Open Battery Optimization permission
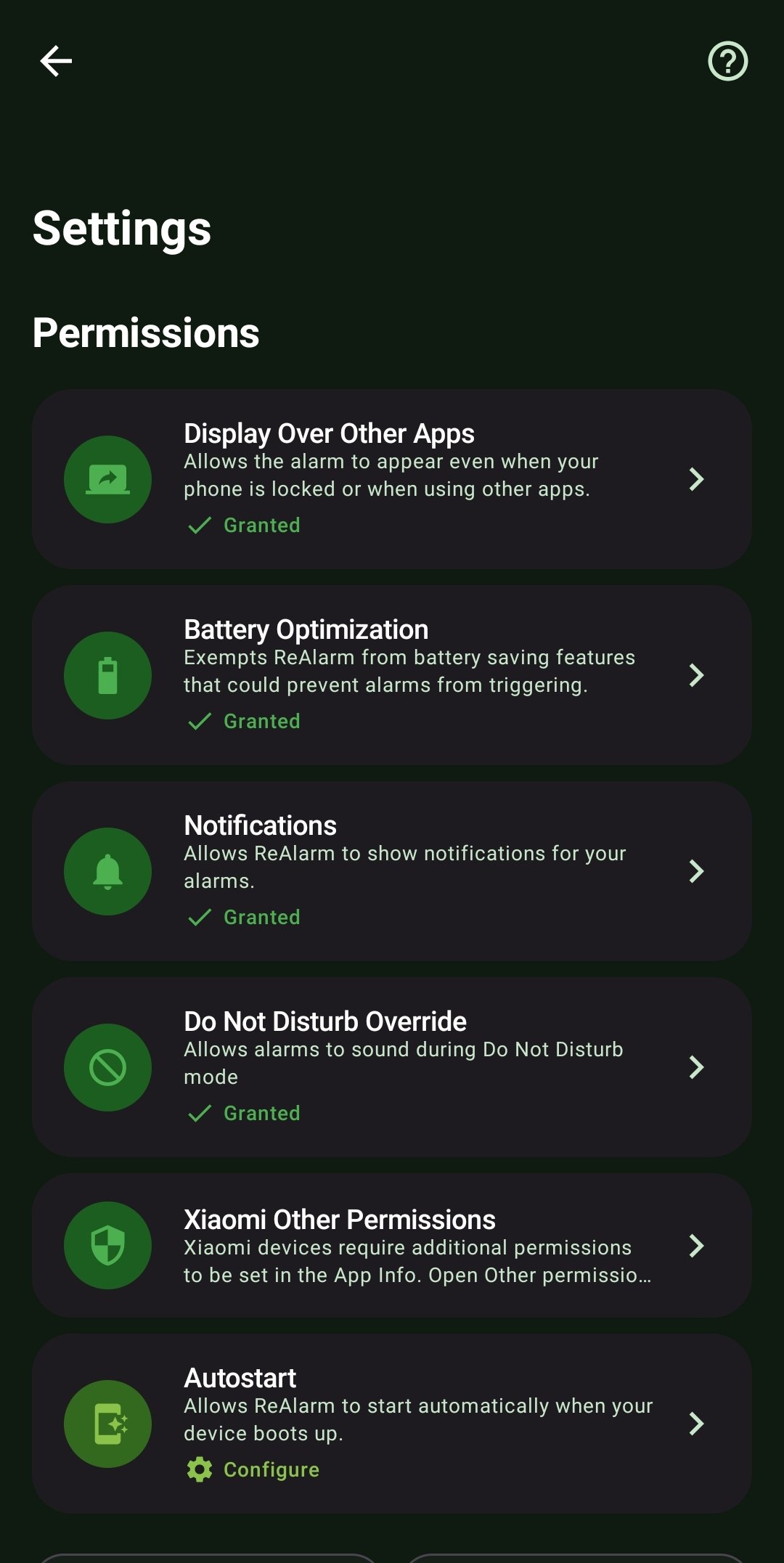Screen dimensions: 784x1563 [x=392, y=675]
